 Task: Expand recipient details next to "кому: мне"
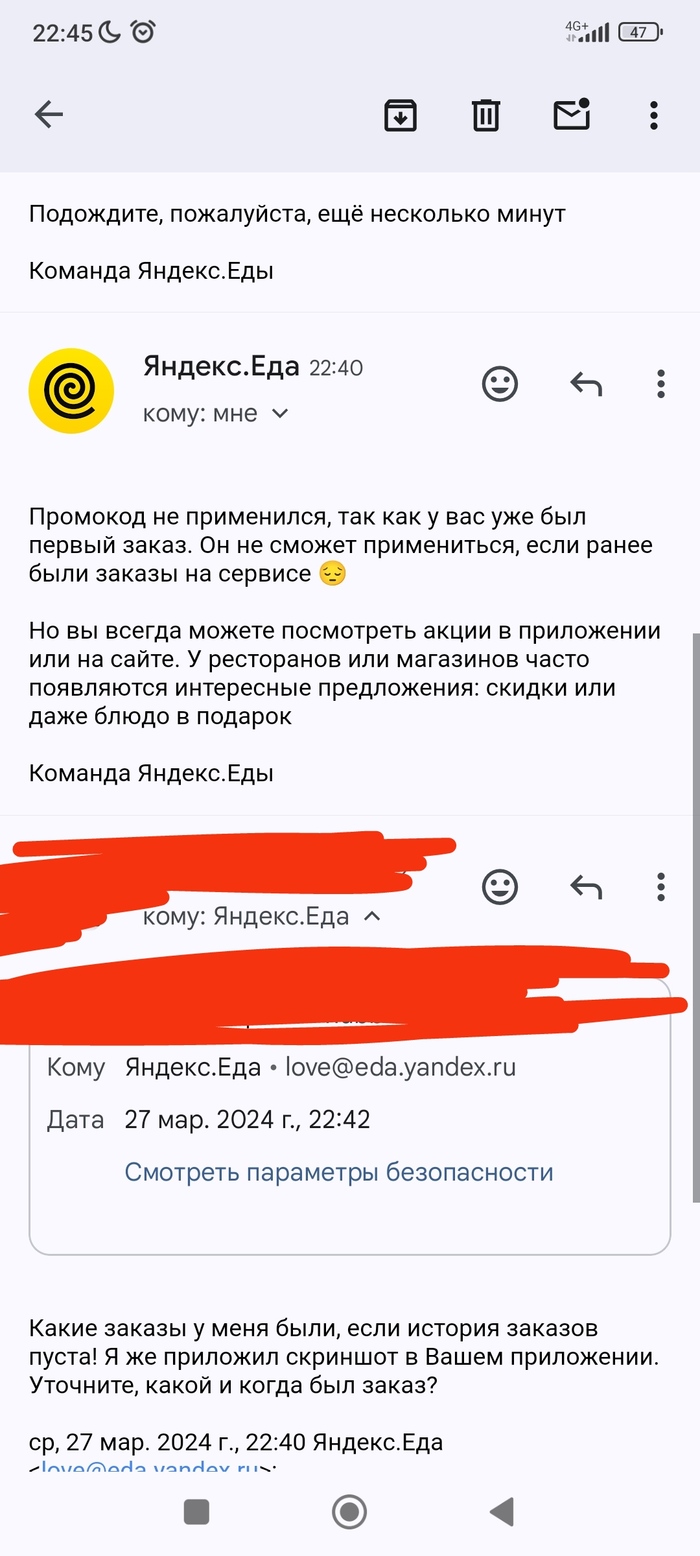(280, 413)
